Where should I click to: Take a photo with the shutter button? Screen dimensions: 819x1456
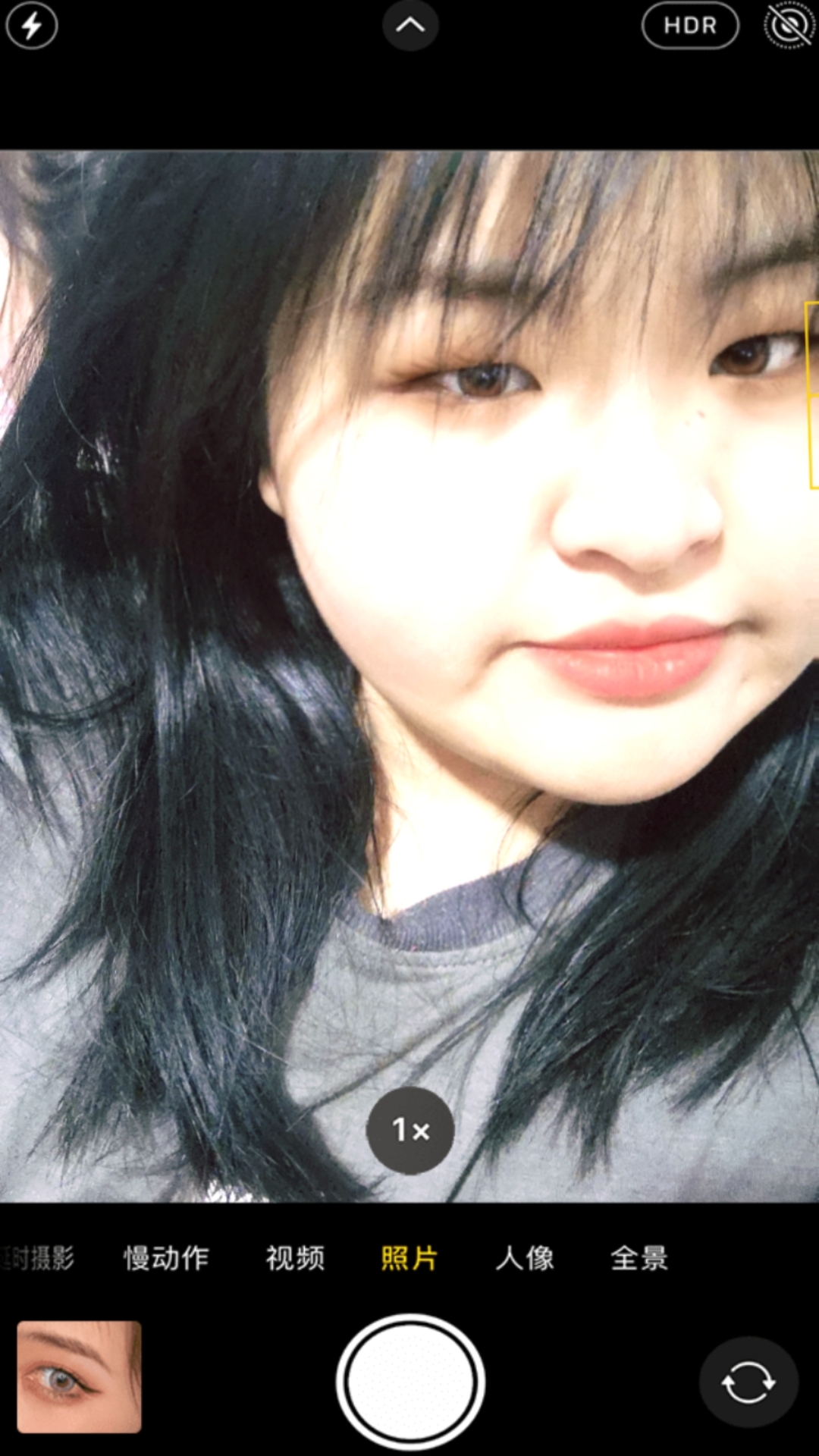pyautogui.click(x=409, y=1382)
